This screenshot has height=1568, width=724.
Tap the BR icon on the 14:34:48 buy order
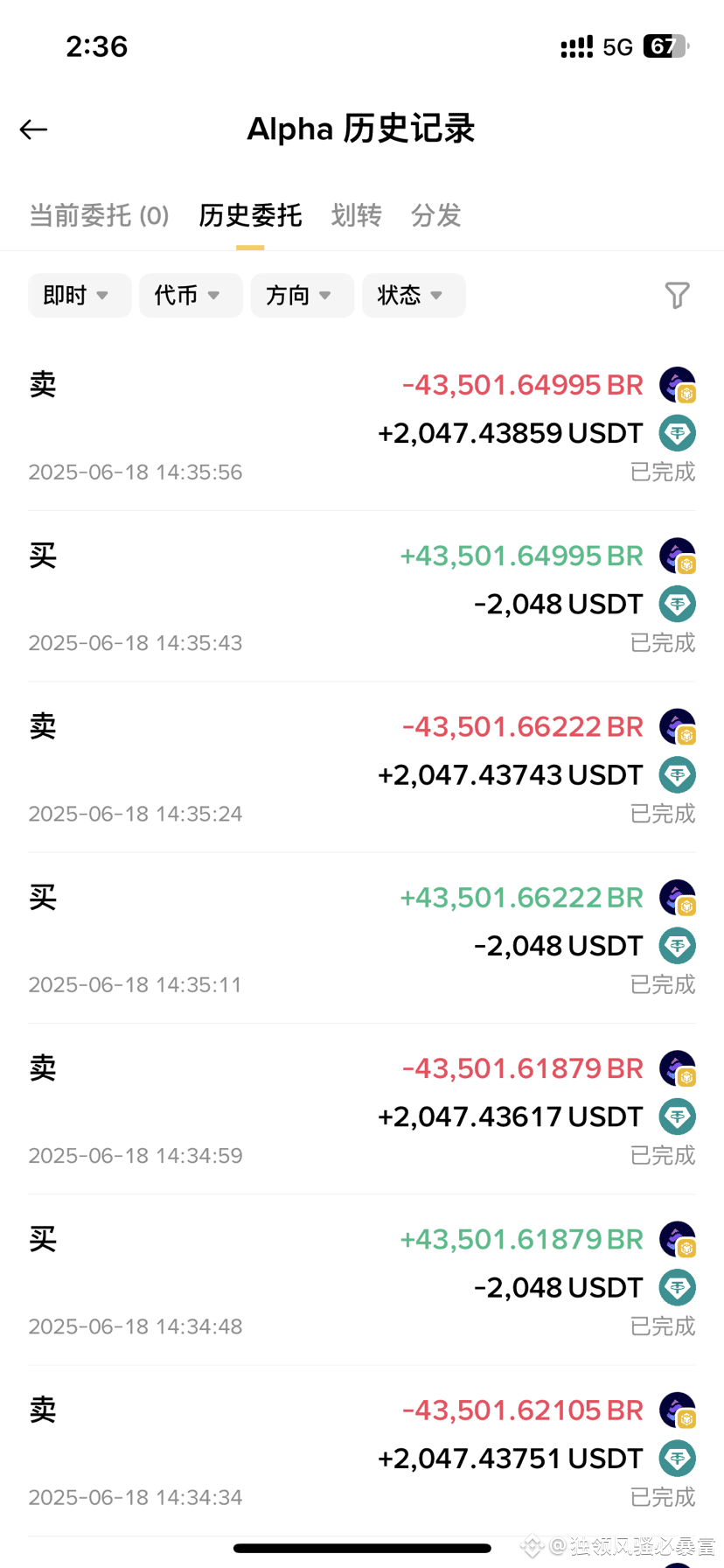pyautogui.click(x=678, y=1239)
